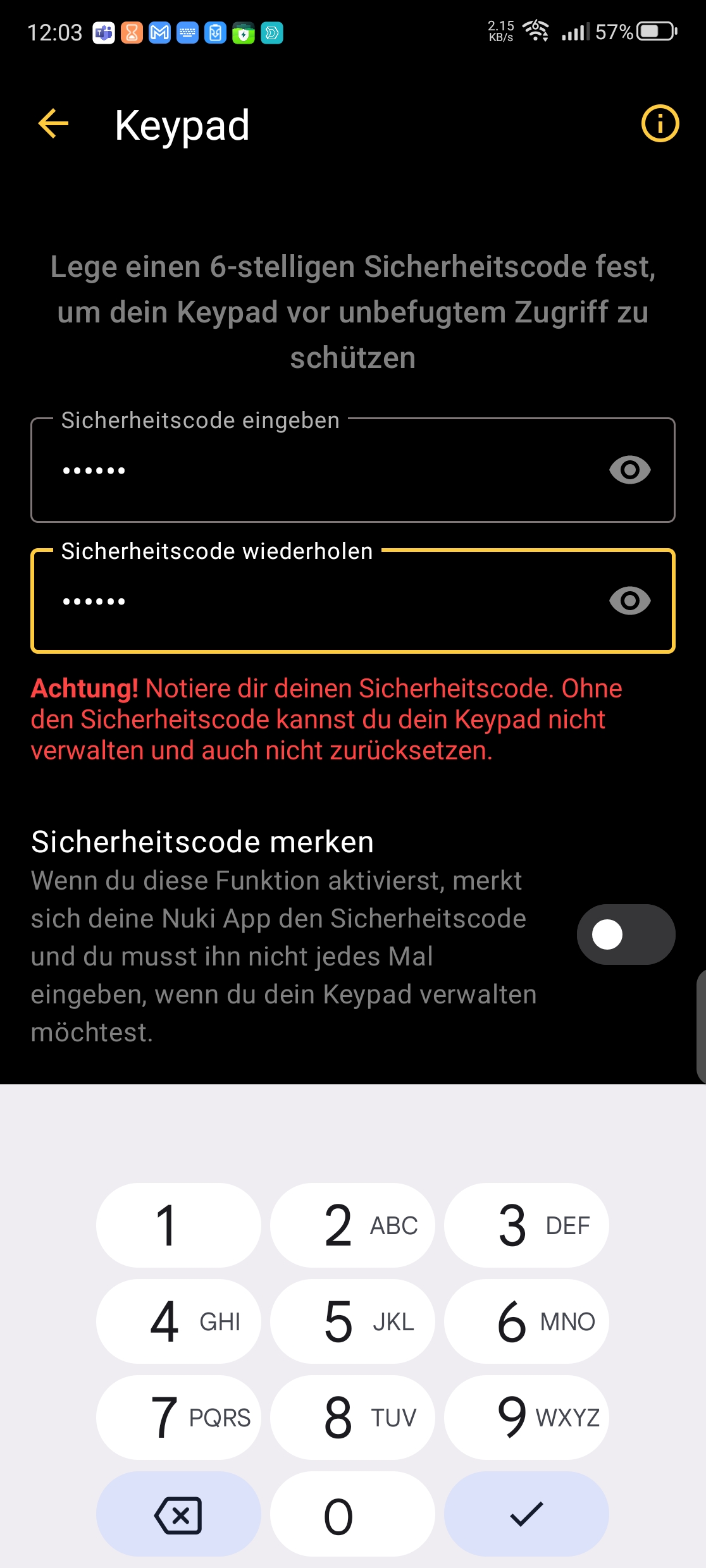Tap the 5 JKL key
This screenshot has width=706, height=1568.
coord(352,1321)
